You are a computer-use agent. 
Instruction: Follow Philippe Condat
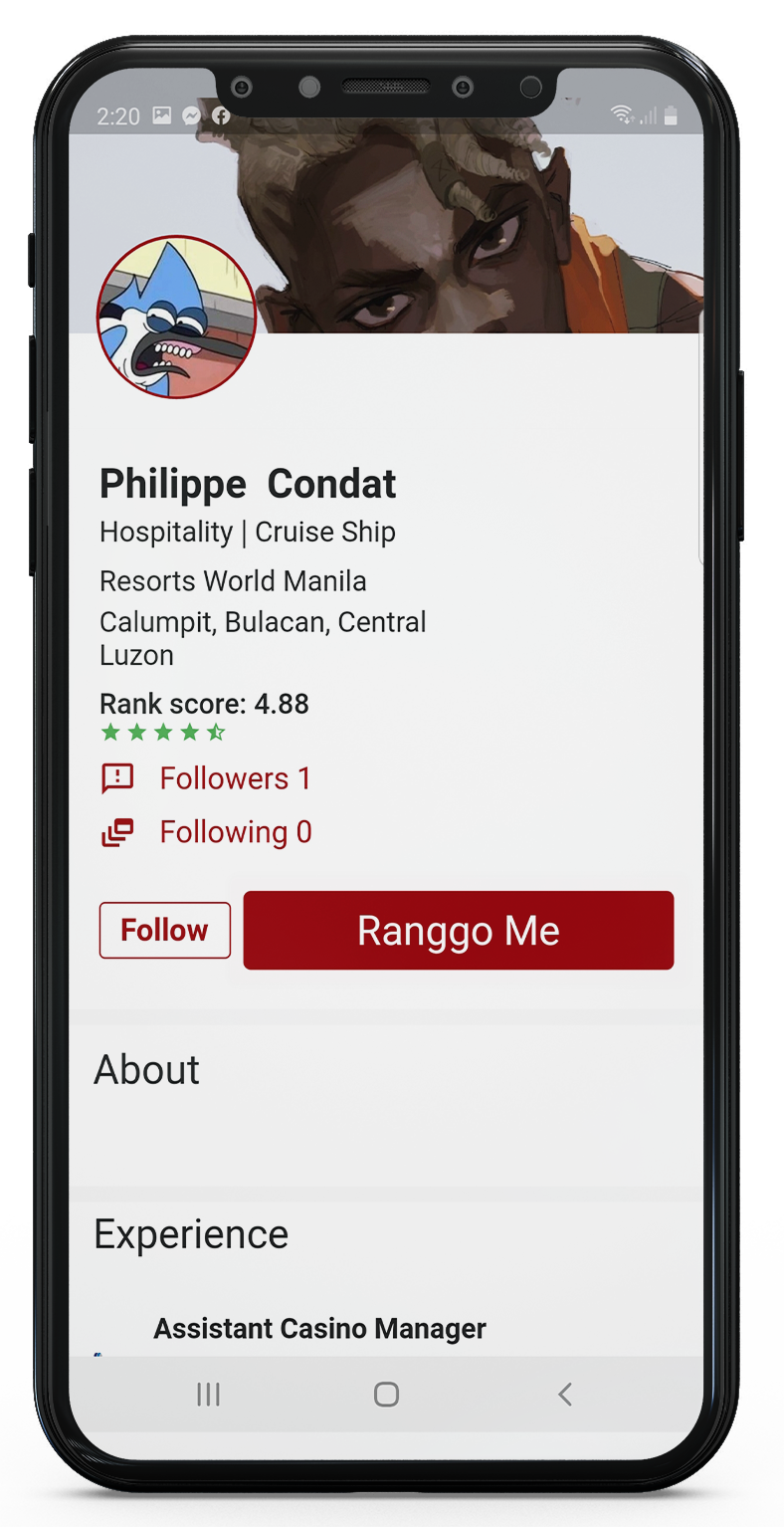pos(164,930)
